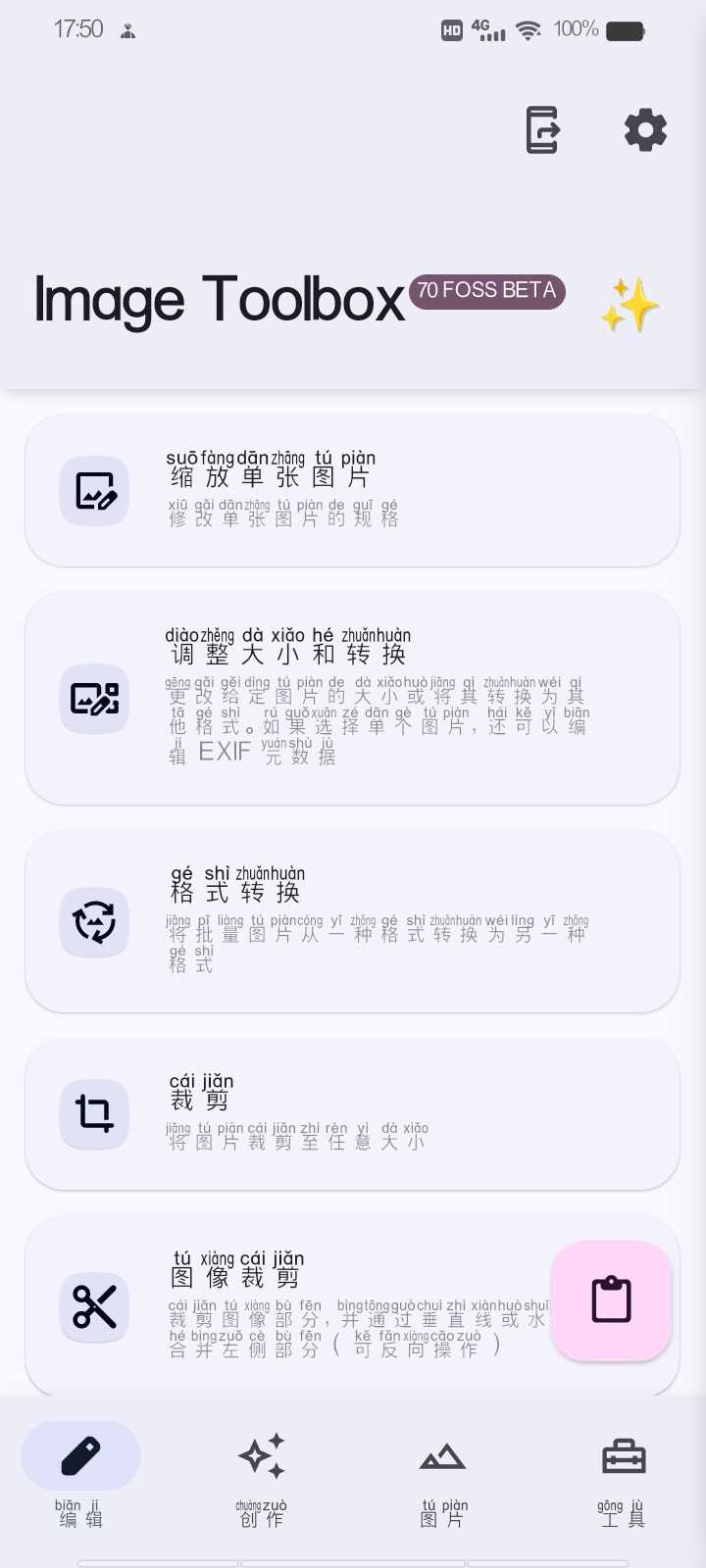
Task: Open the settings gear
Action: point(645,129)
